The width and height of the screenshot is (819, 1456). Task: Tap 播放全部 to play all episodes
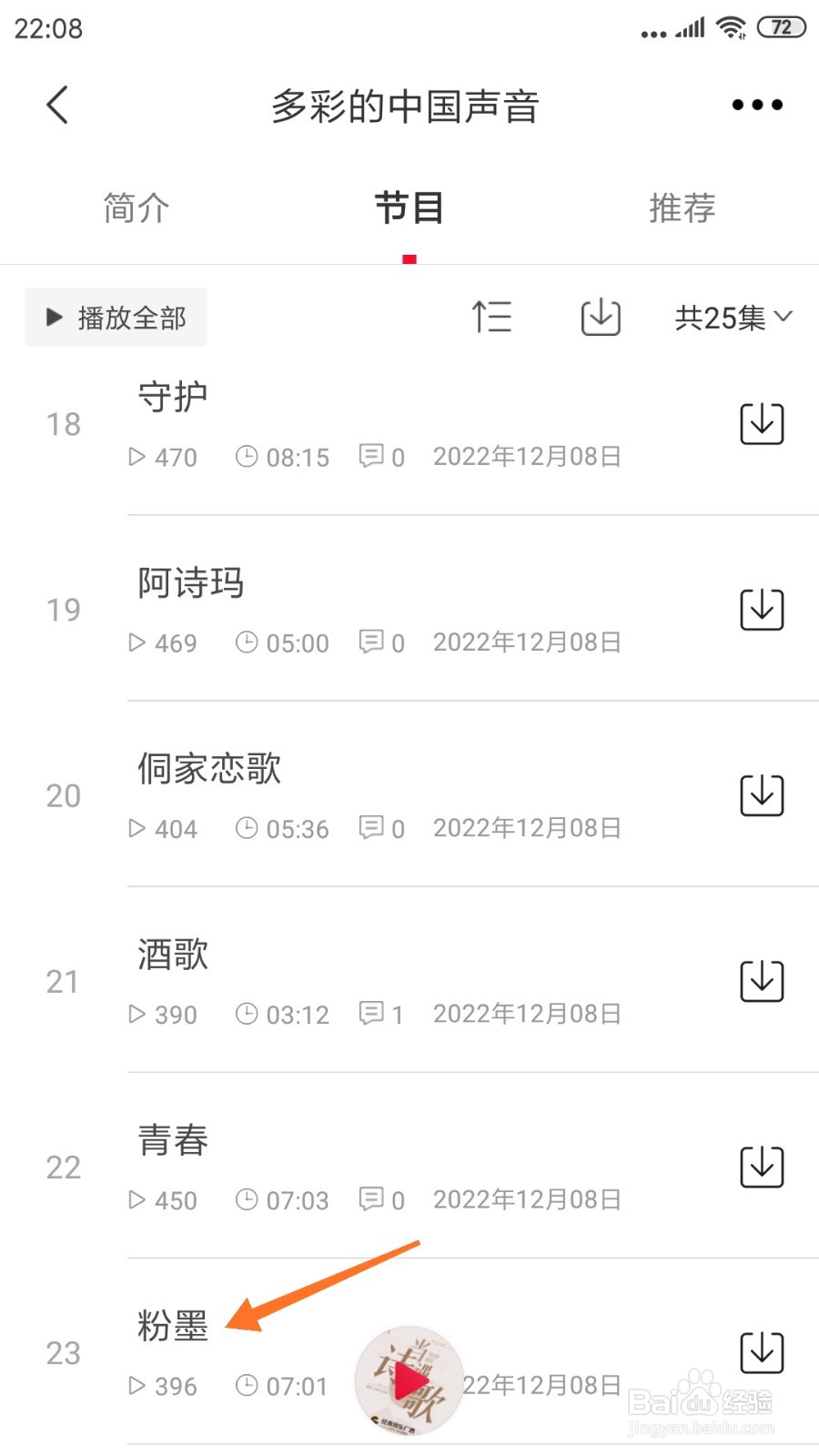115,318
